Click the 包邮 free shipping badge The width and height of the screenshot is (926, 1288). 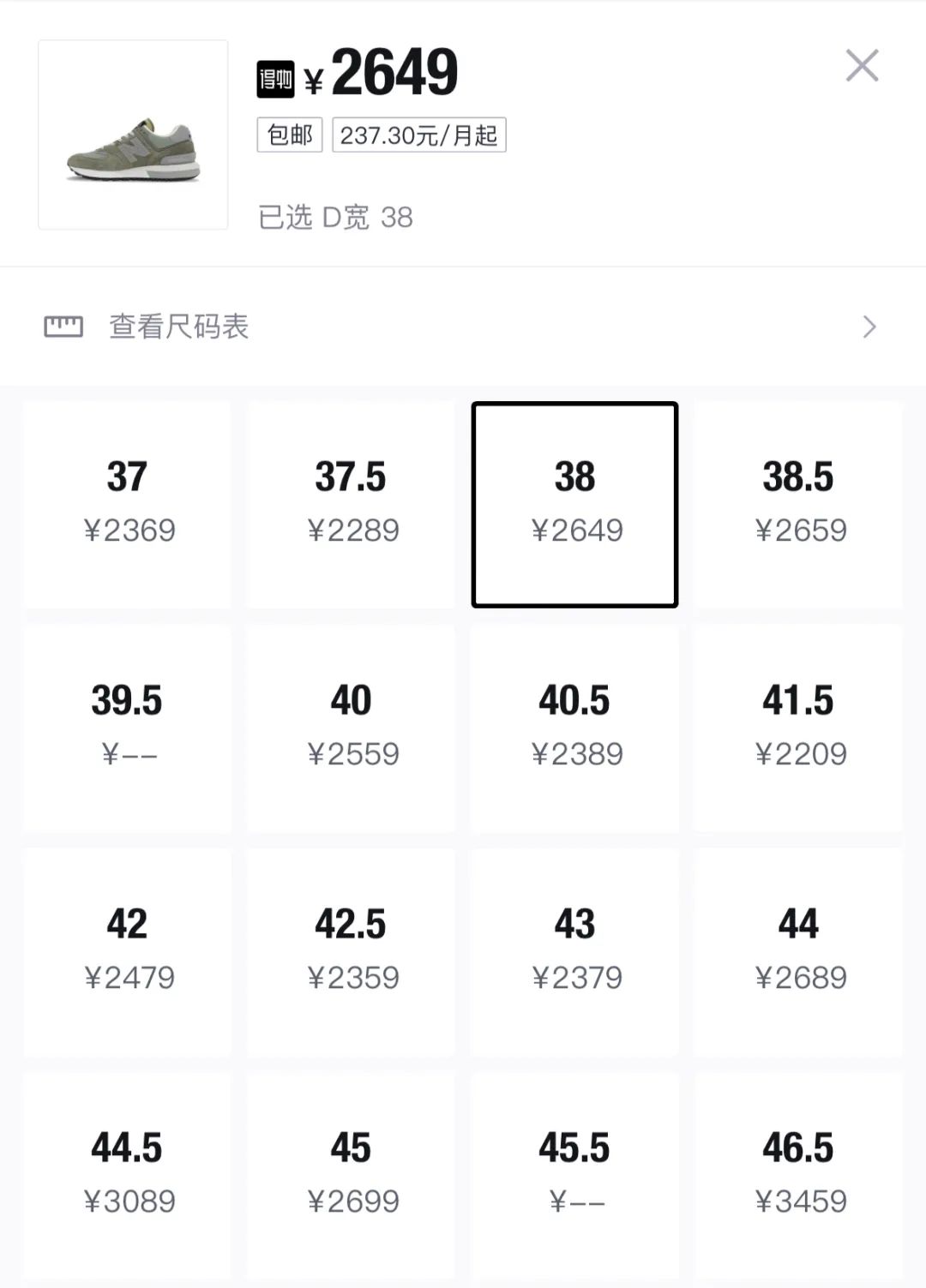289,135
